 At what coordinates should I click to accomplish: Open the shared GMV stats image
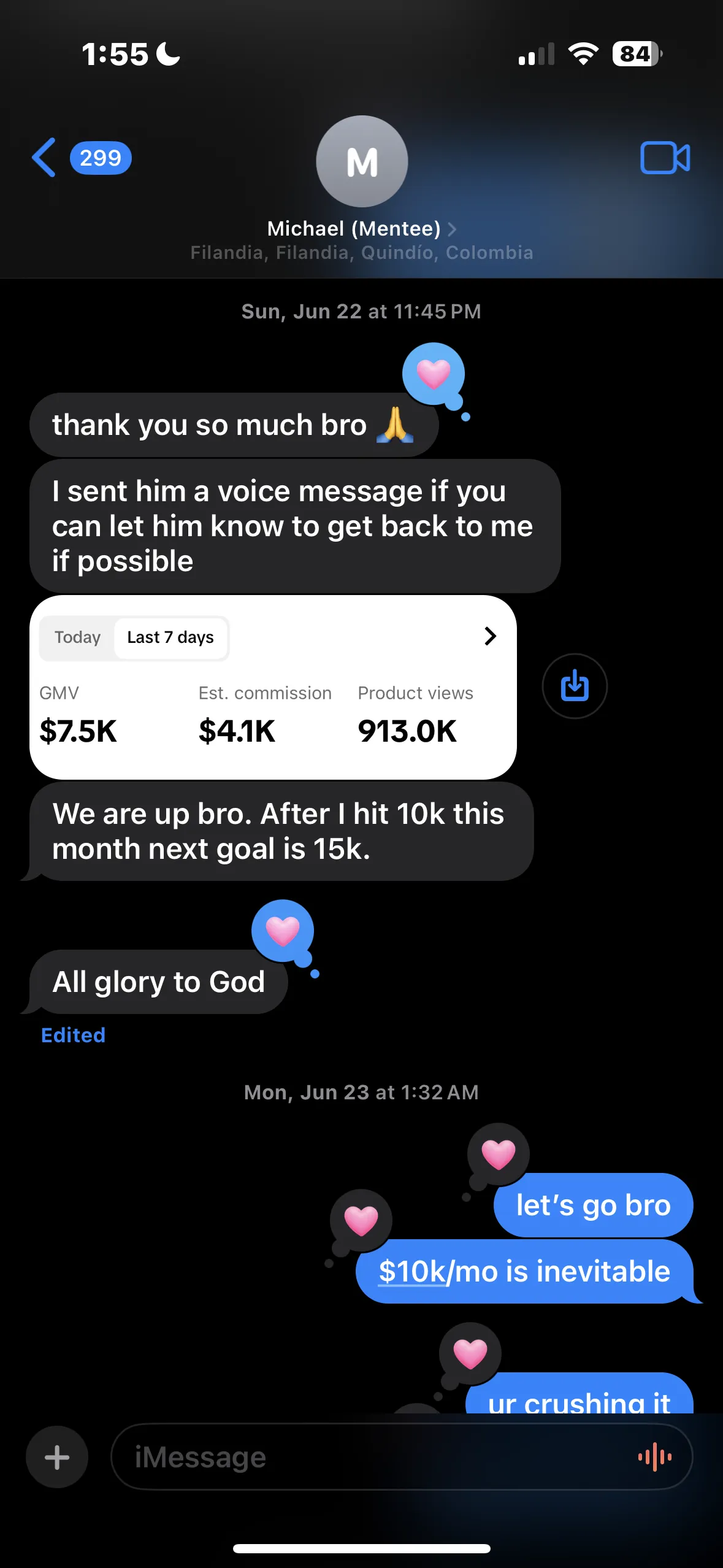point(273,688)
